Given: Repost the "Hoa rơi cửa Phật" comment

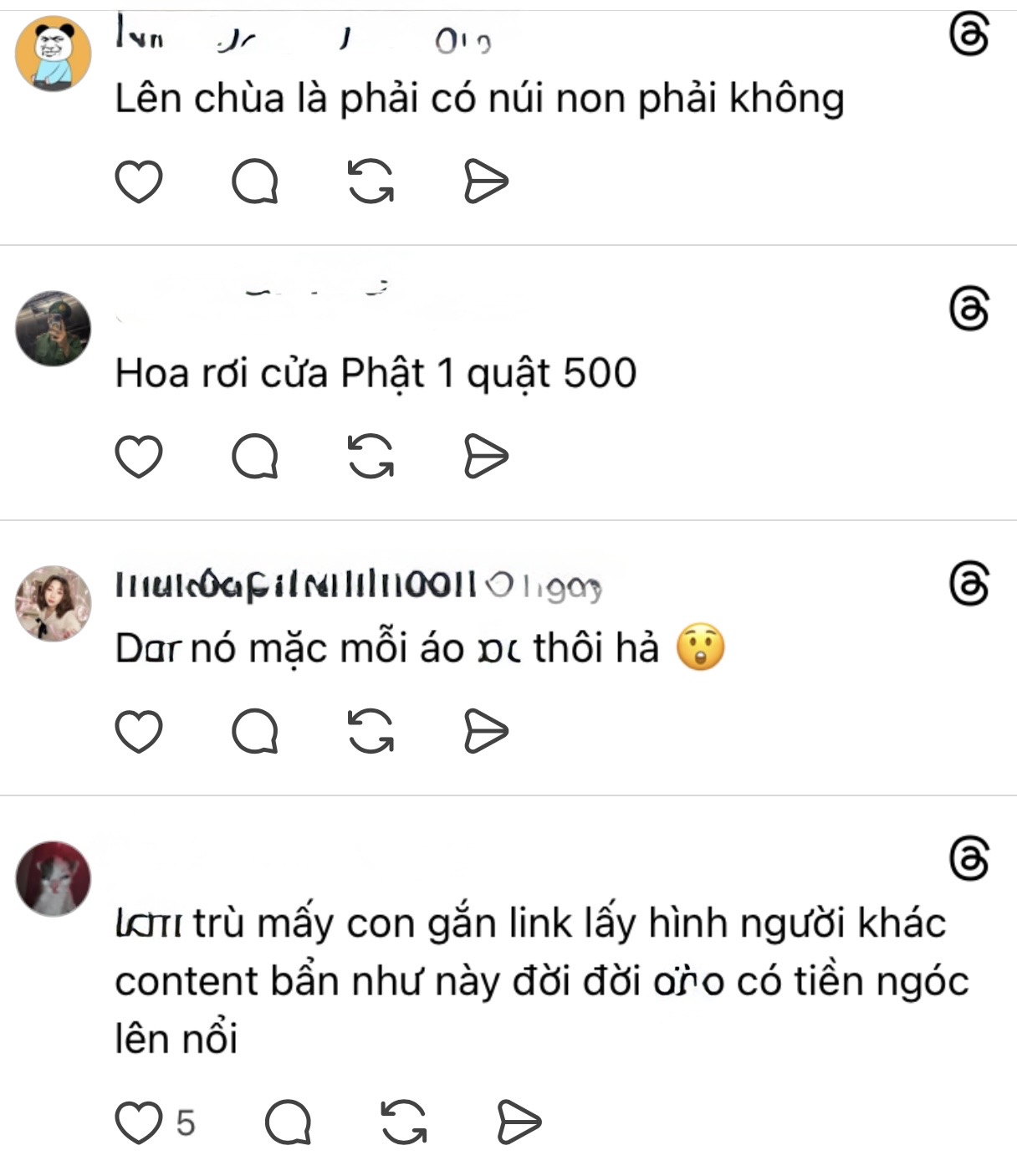Looking at the screenshot, I should (x=371, y=457).
